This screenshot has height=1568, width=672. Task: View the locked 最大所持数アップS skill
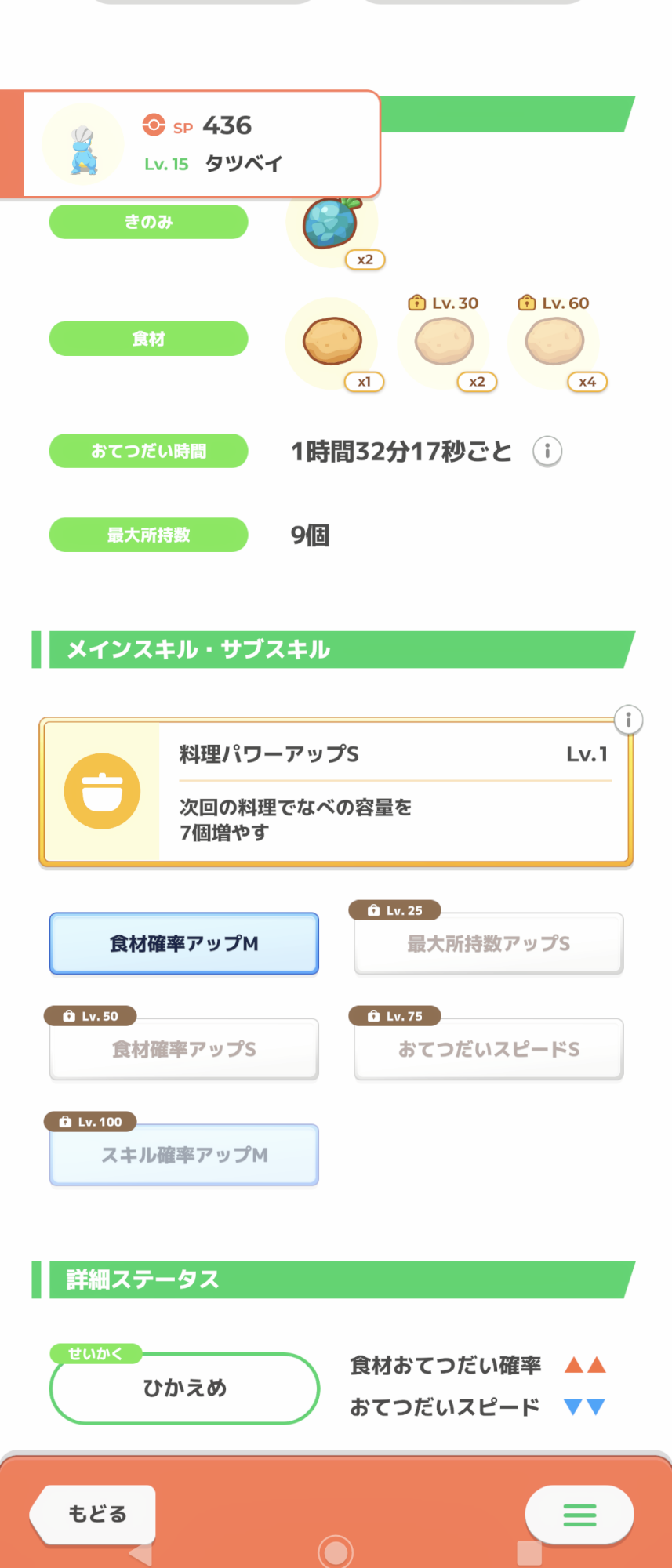coord(489,943)
